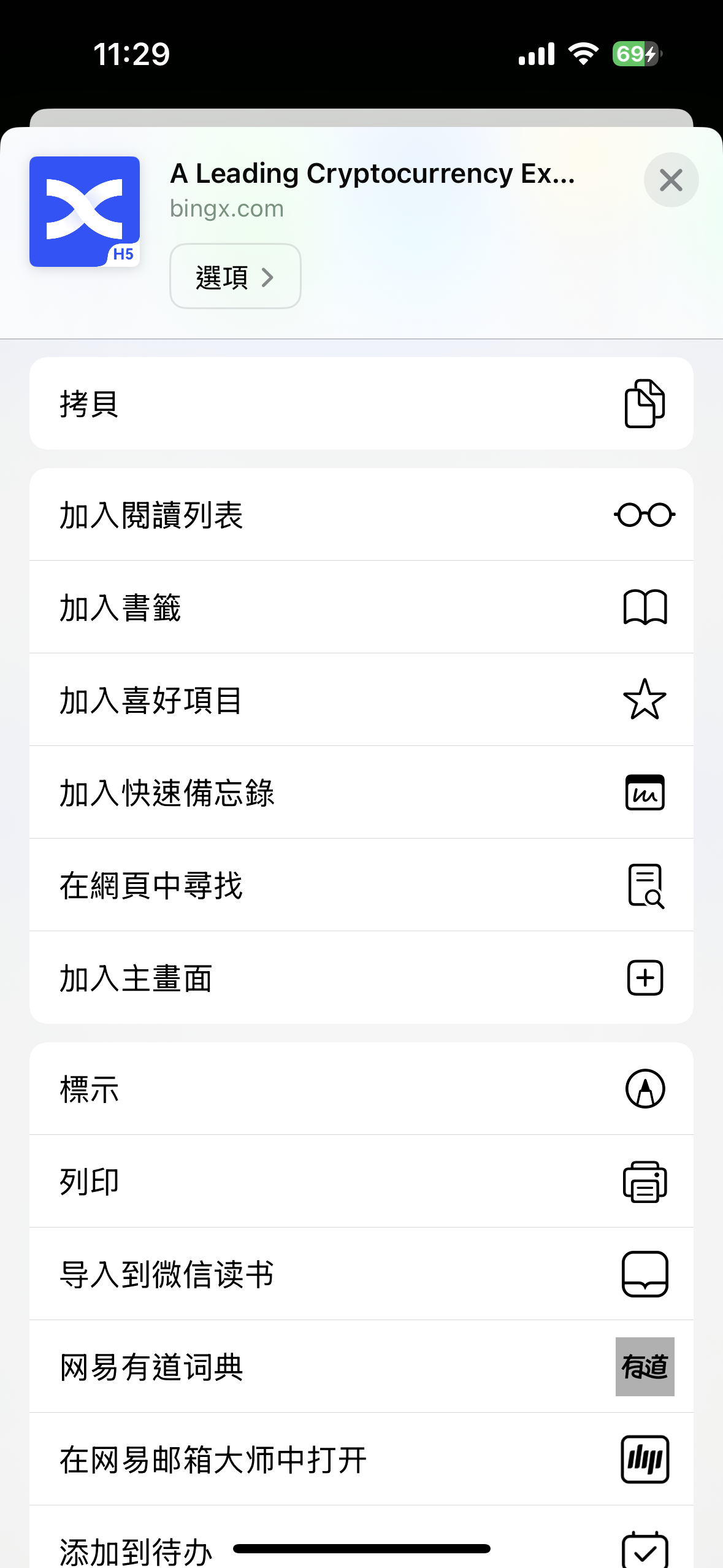The width and height of the screenshot is (723, 1568).
Task: Dismiss the share sheet with the X button
Action: pyautogui.click(x=670, y=180)
